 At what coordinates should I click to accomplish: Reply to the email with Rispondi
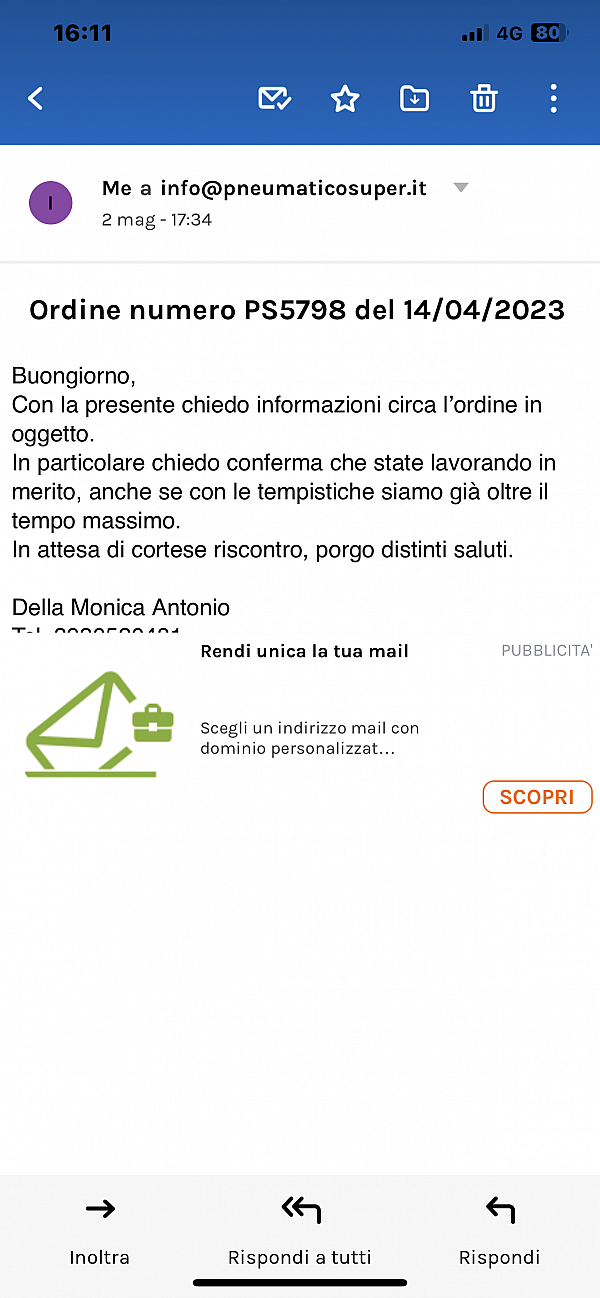[500, 1230]
